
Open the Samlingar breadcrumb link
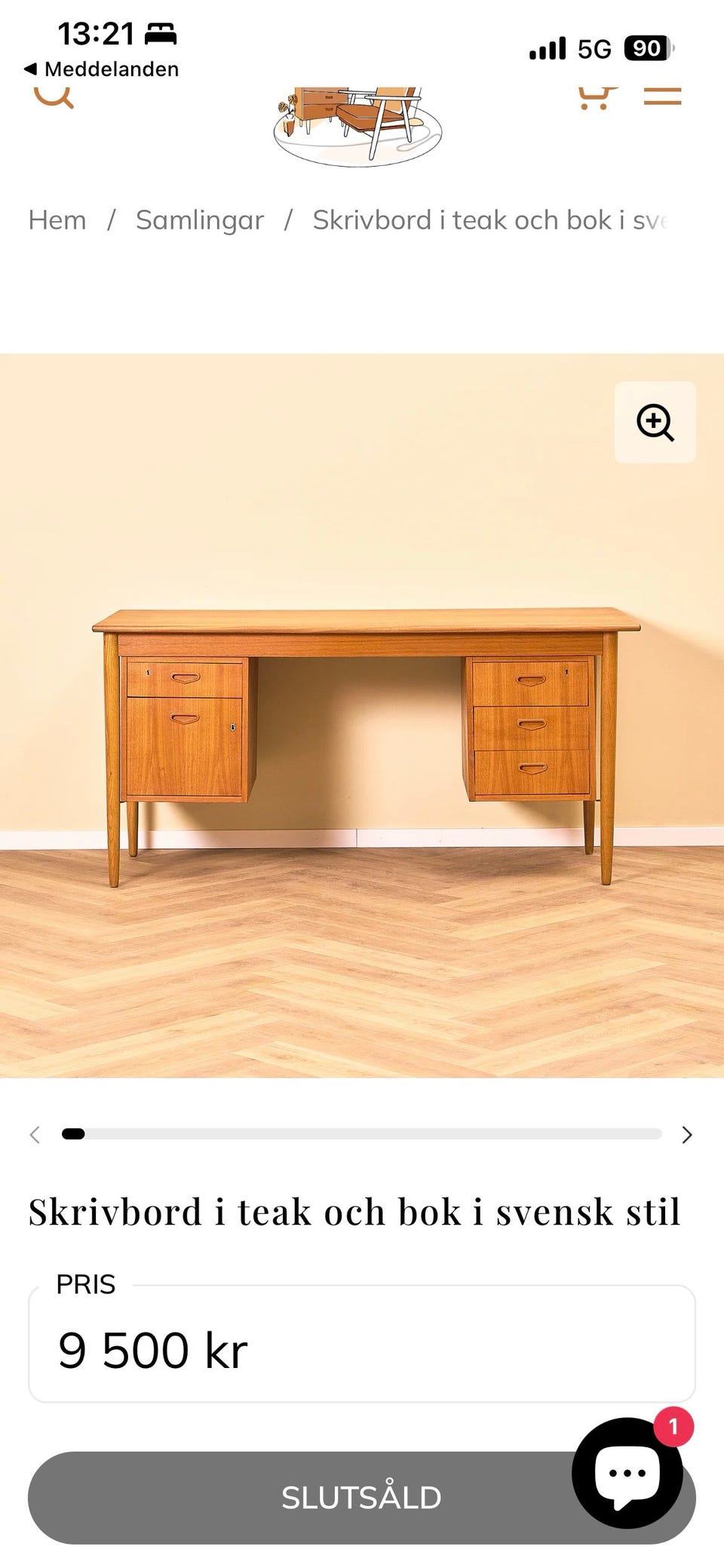pyautogui.click(x=199, y=220)
